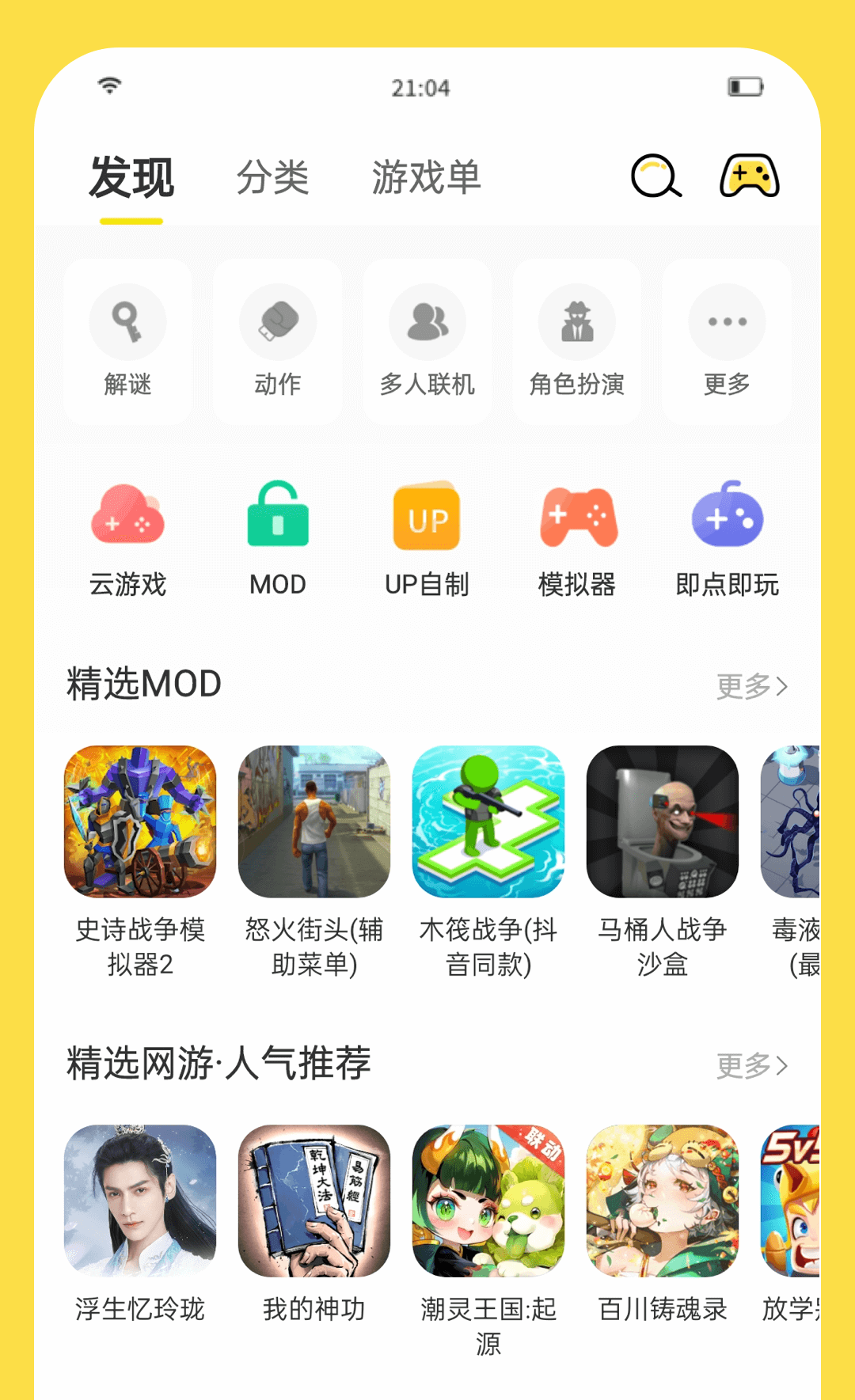Stay on the 发现 tab
The height and width of the screenshot is (1400, 855).
133,177
